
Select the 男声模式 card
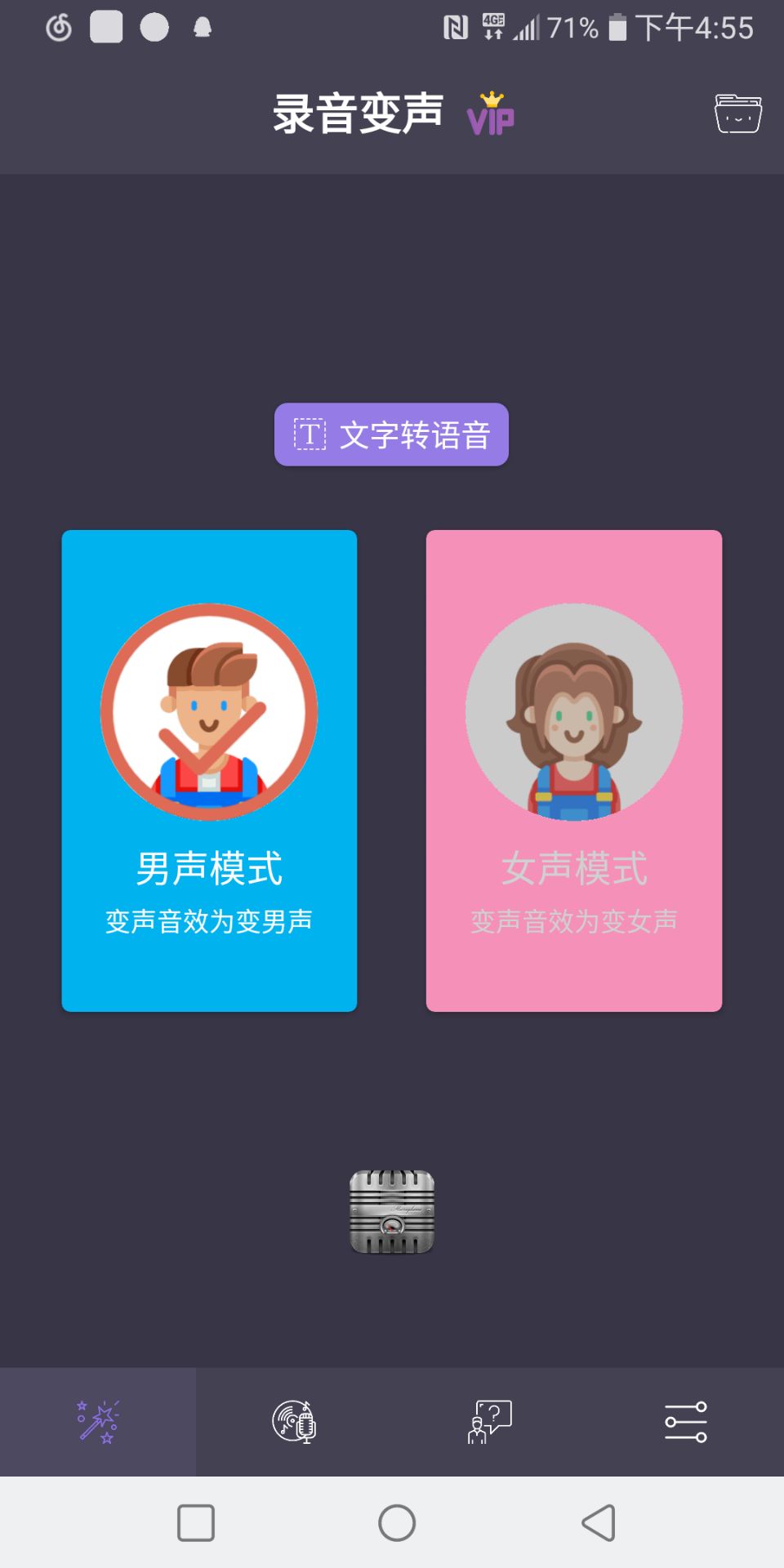tap(209, 770)
